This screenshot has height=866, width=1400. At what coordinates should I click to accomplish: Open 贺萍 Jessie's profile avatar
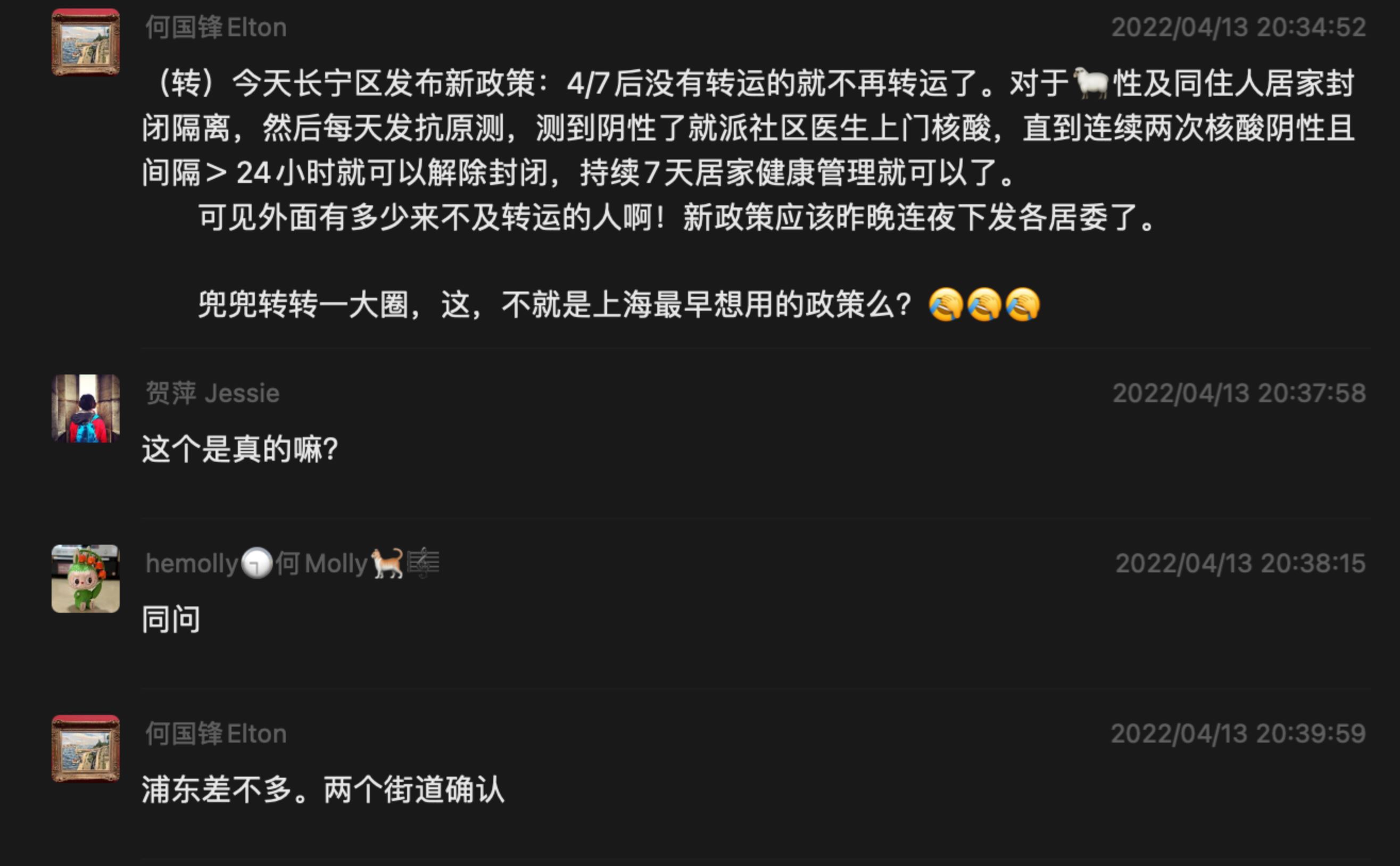pos(85,409)
